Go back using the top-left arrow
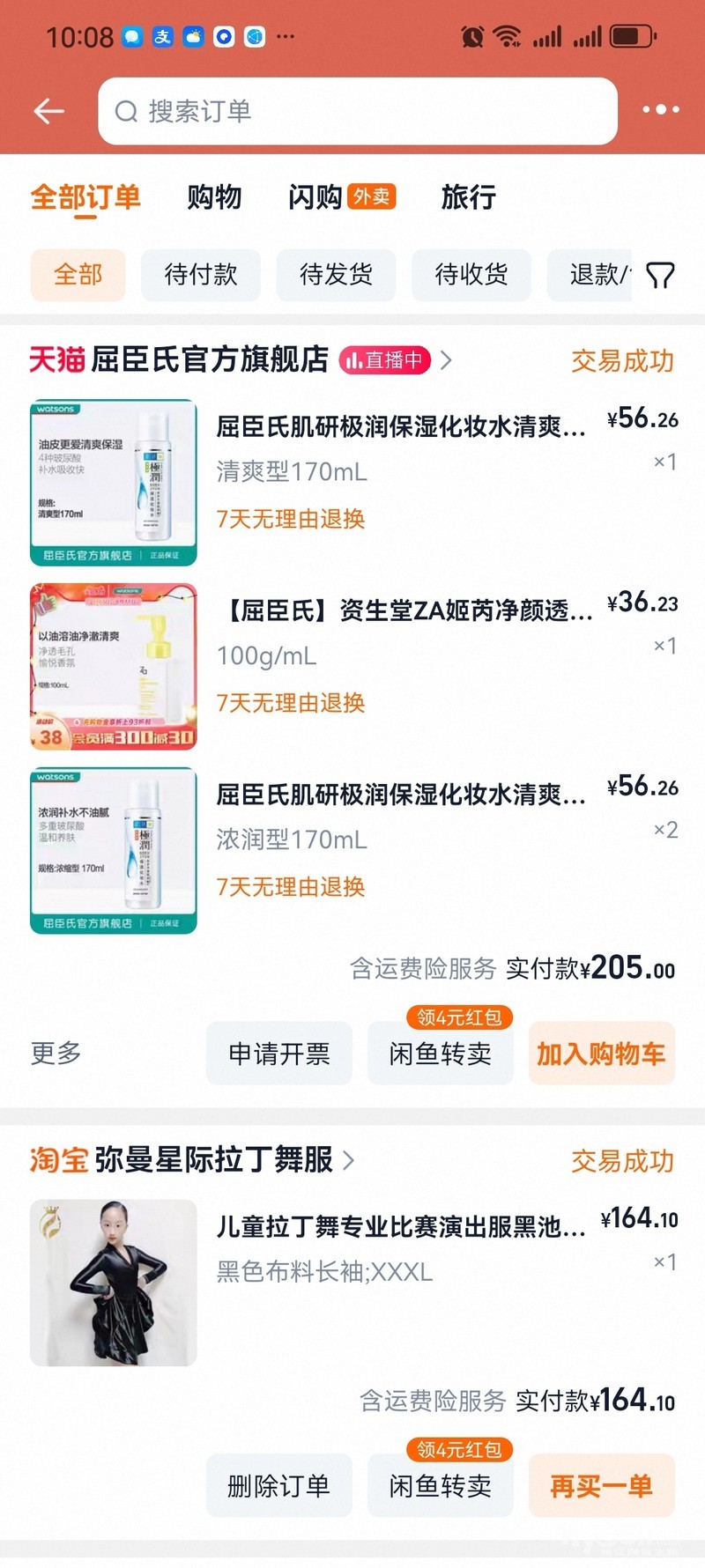The width and height of the screenshot is (705, 1568). click(49, 111)
